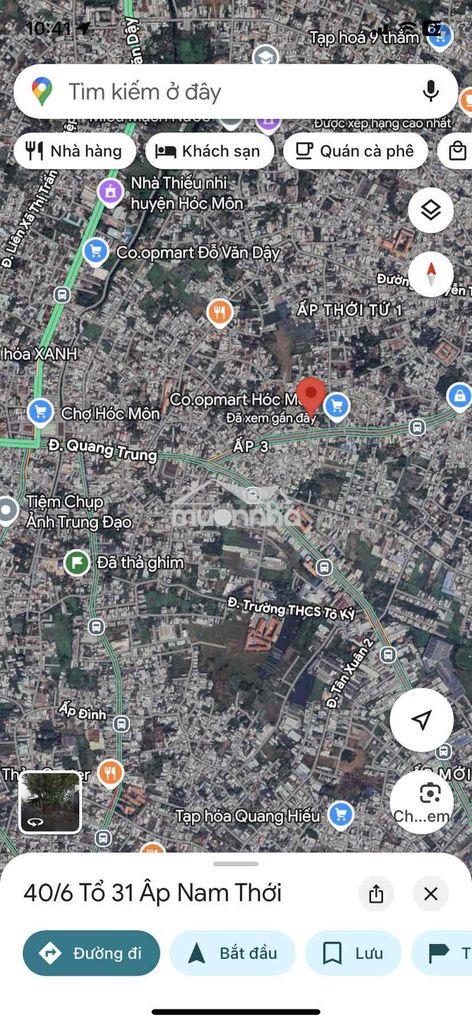Start navigation with Bắt đầu
This screenshot has width=472, height=1024.
tap(232, 953)
